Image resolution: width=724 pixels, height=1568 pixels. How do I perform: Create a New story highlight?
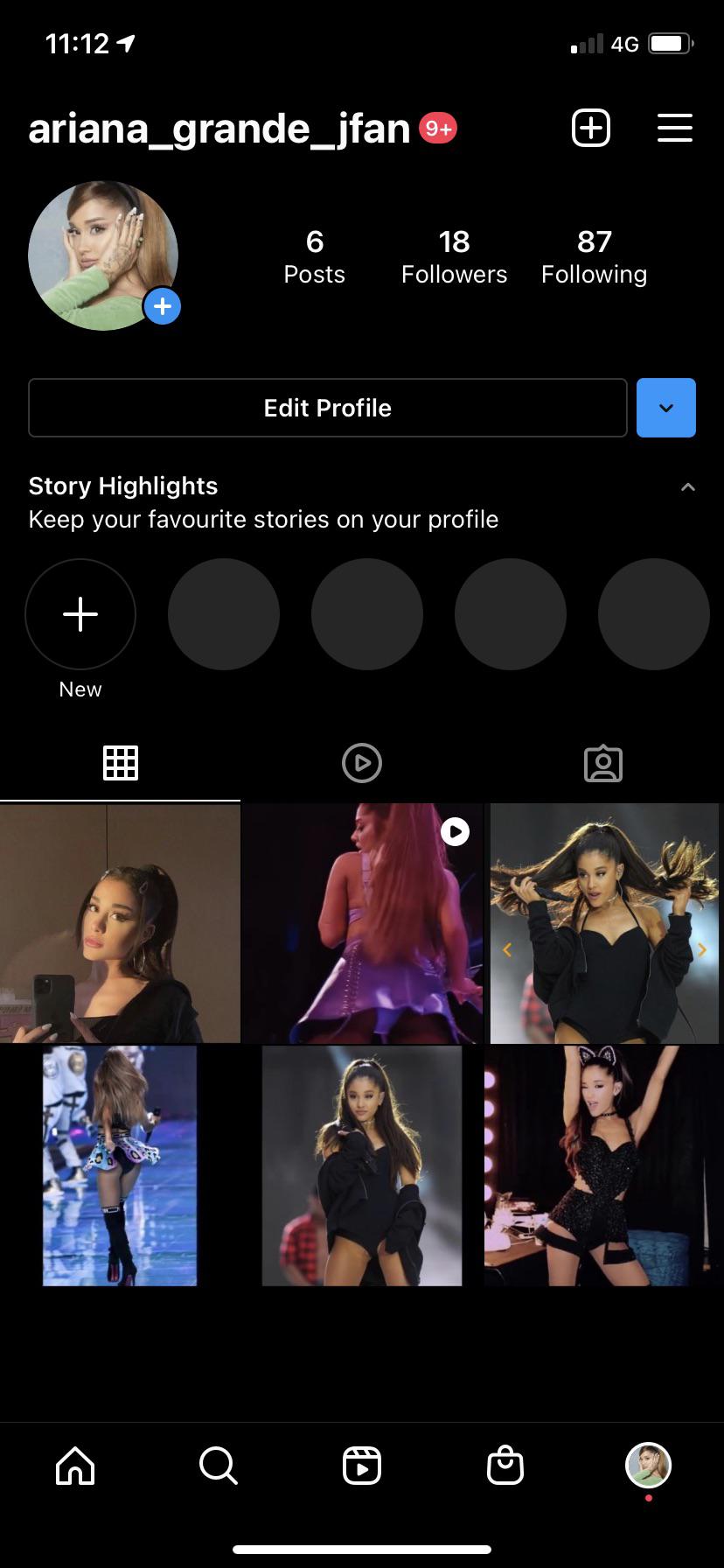(x=80, y=614)
